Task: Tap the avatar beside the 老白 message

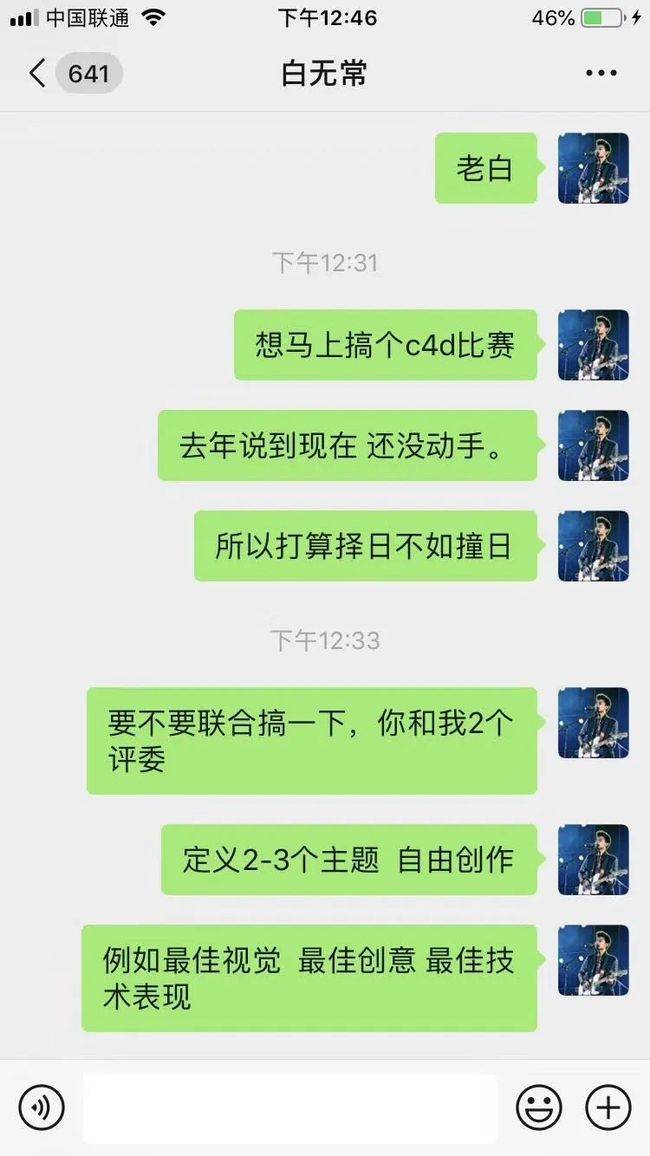Action: (593, 168)
